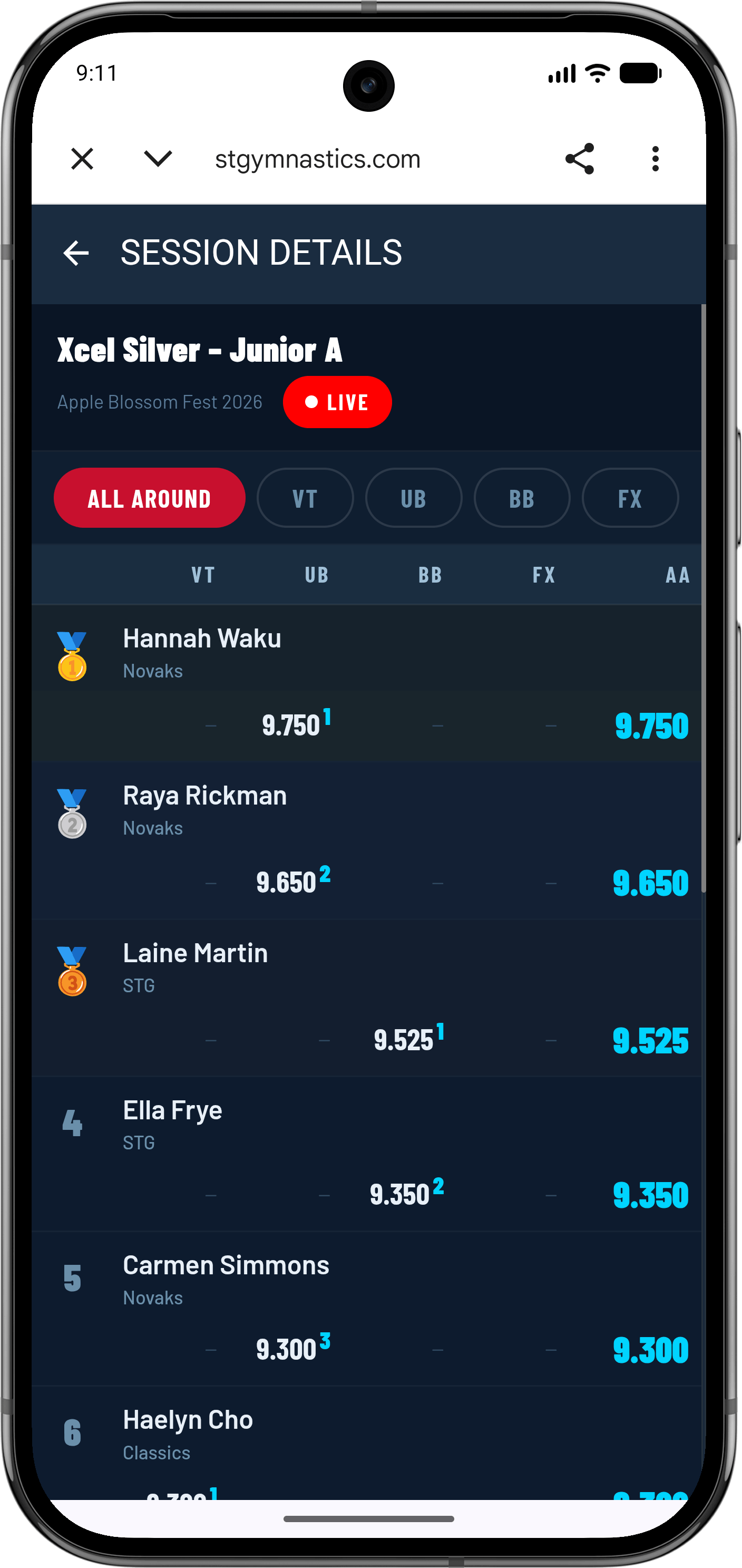742x1568 pixels.
Task: Share this page
Action: (579, 159)
